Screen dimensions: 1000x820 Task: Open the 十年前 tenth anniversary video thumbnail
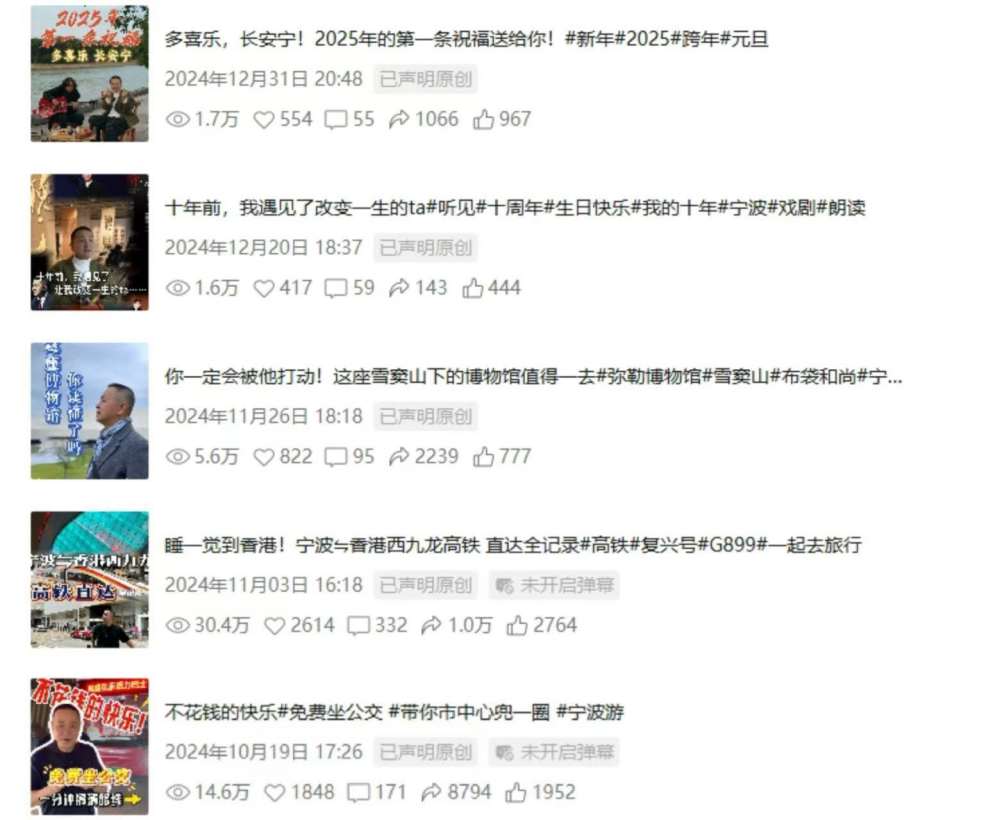click(89, 242)
